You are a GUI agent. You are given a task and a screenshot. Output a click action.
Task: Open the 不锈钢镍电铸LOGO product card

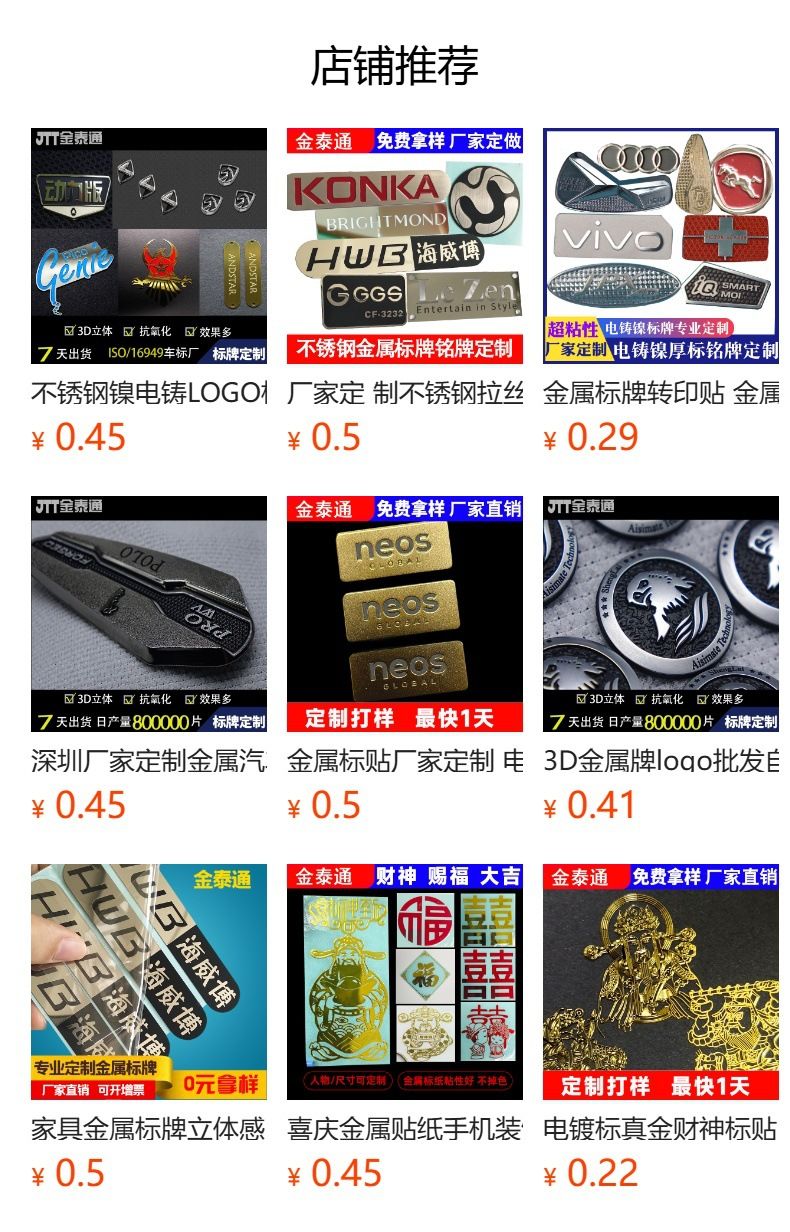click(x=149, y=246)
